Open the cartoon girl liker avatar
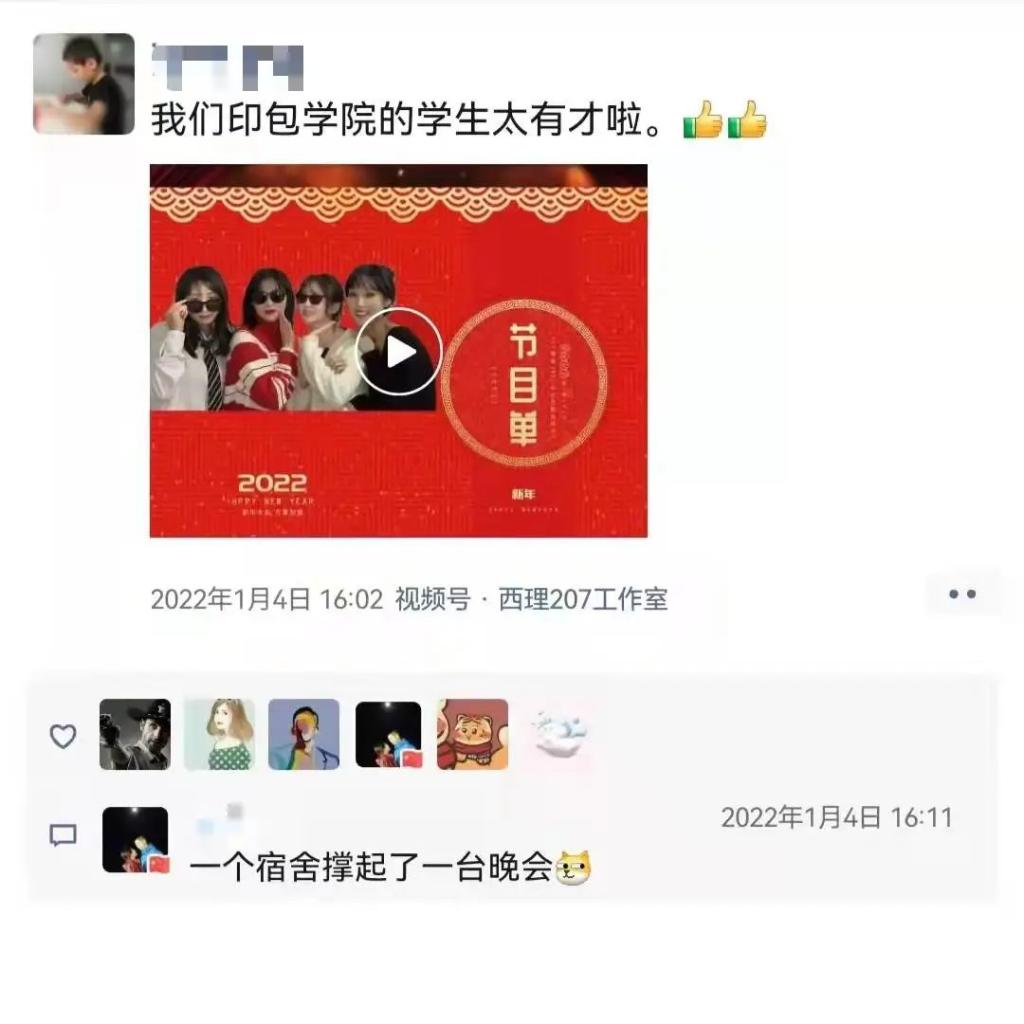This screenshot has height=1024, width=1024. (x=219, y=734)
